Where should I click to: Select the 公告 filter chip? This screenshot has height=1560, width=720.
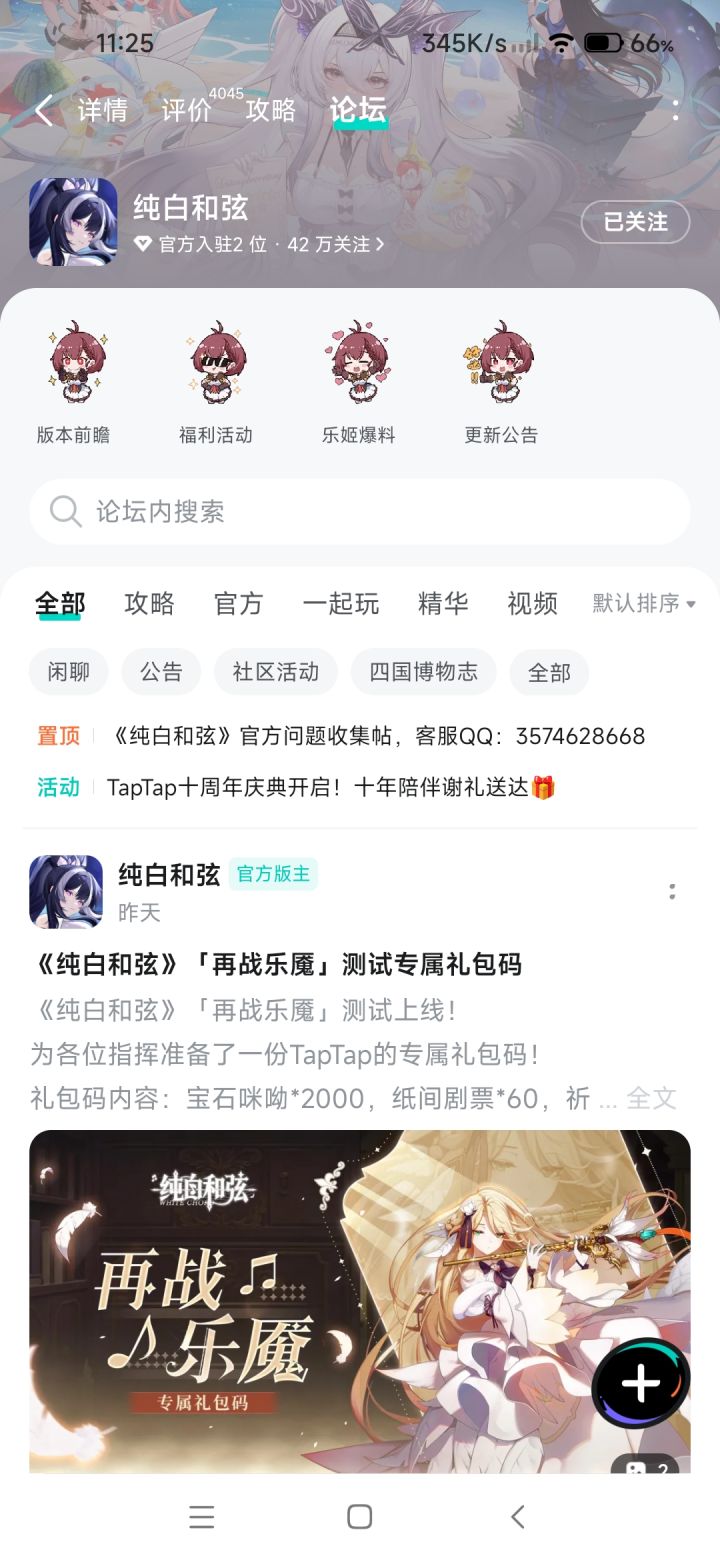pos(161,671)
